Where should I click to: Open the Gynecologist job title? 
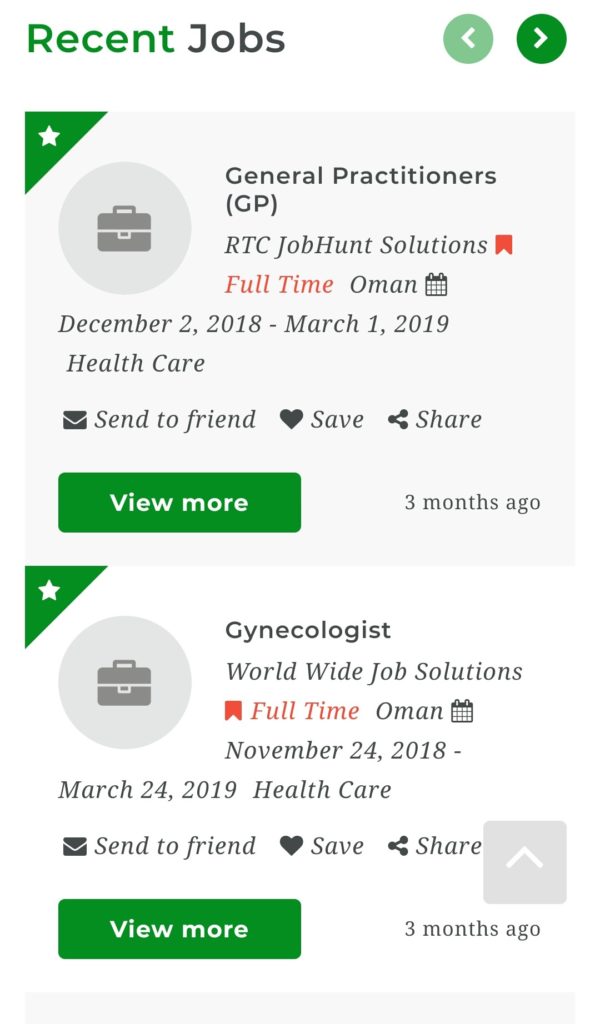pyautogui.click(x=308, y=630)
